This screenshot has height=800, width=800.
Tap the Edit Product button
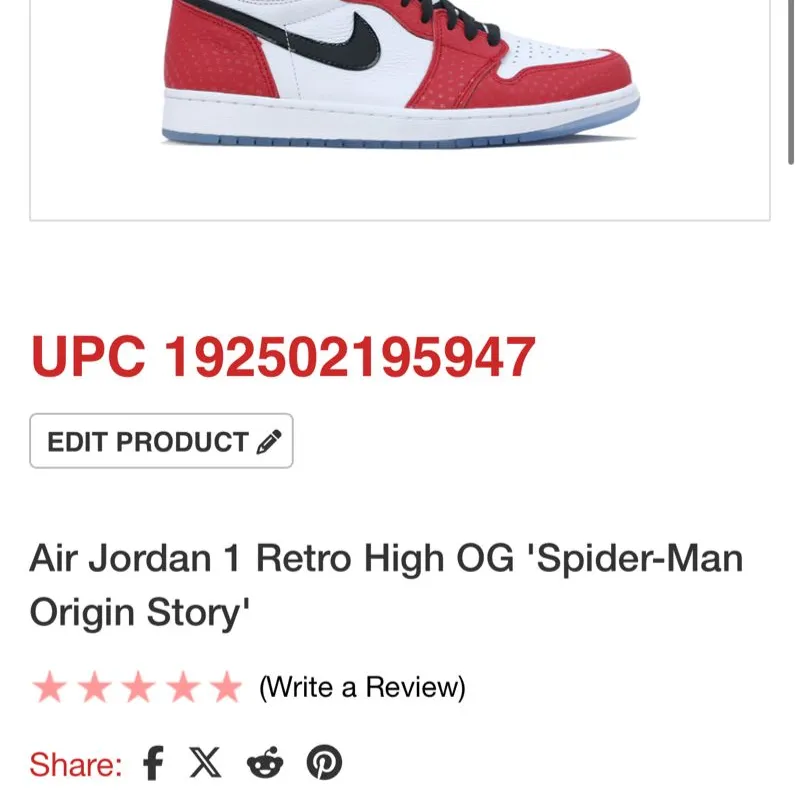coord(161,441)
